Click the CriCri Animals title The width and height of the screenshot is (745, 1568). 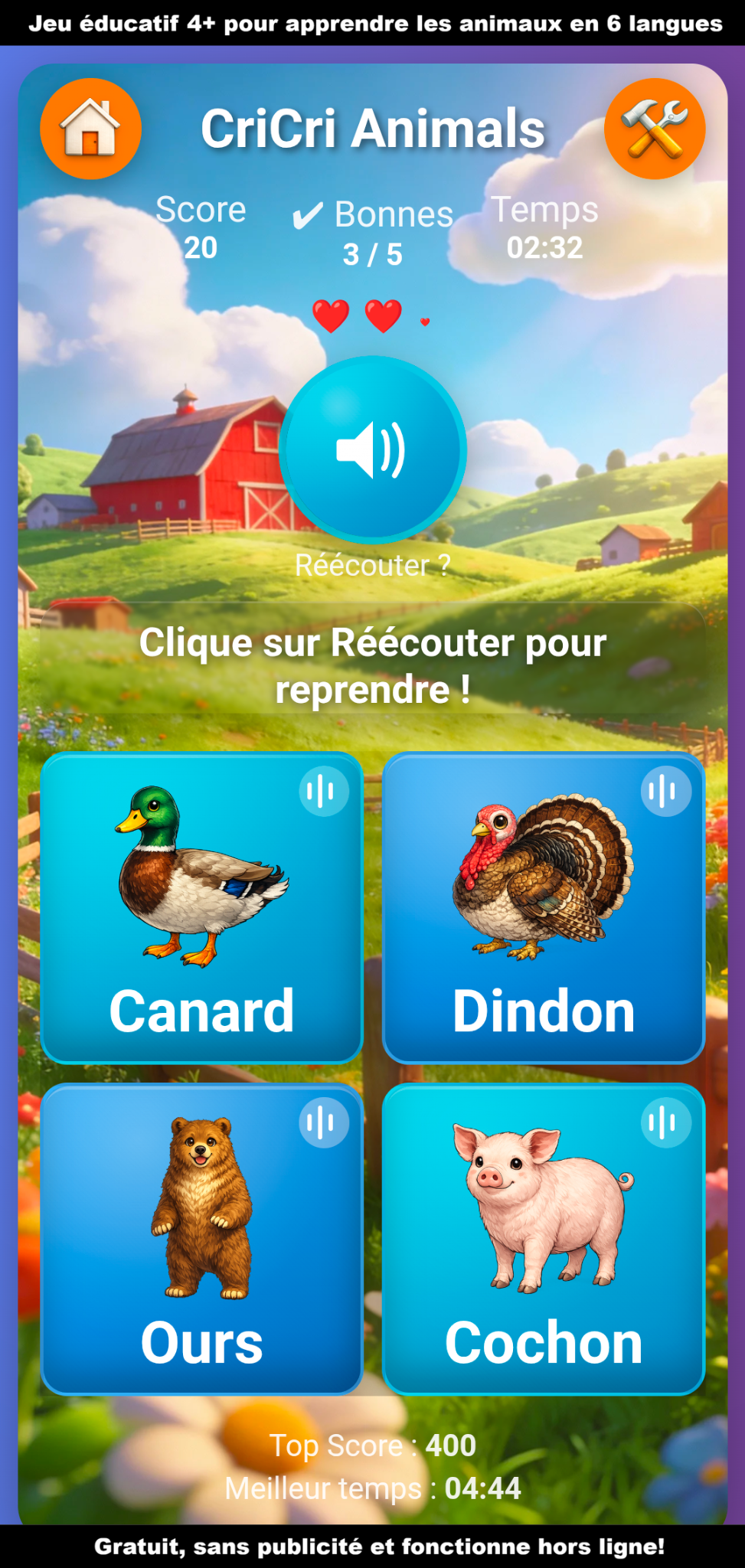372,129
